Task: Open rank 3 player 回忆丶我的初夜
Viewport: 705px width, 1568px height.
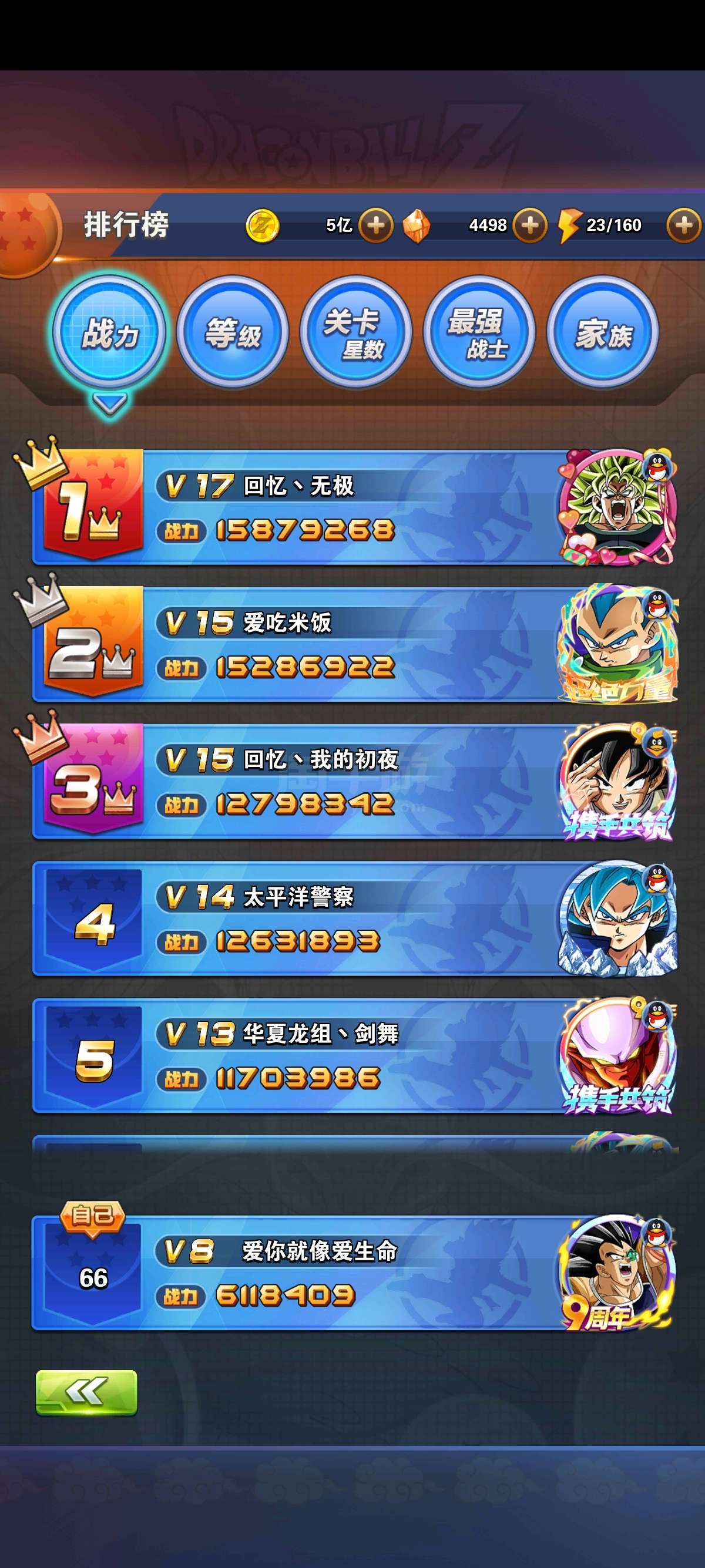Action: 353,782
